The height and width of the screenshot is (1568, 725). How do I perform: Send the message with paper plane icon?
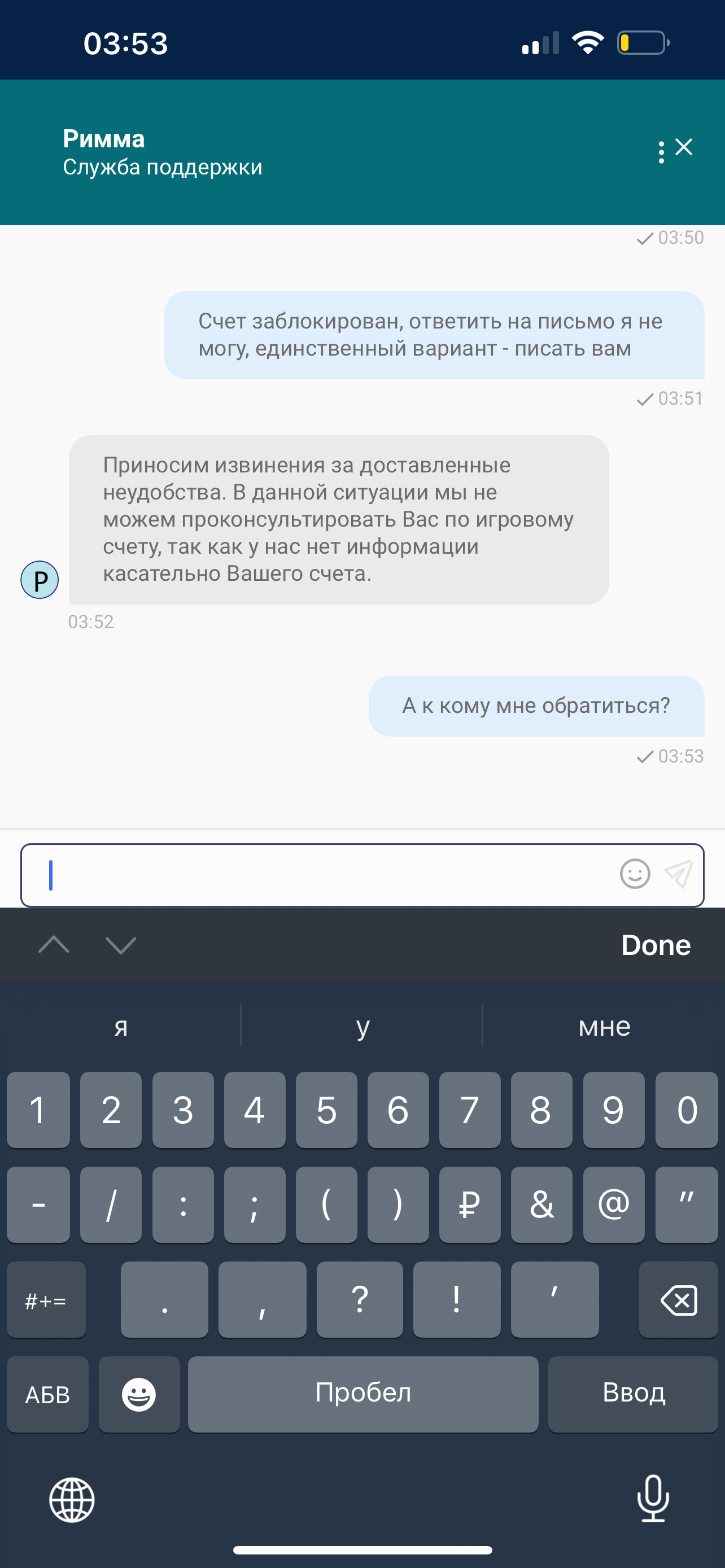coord(678,874)
